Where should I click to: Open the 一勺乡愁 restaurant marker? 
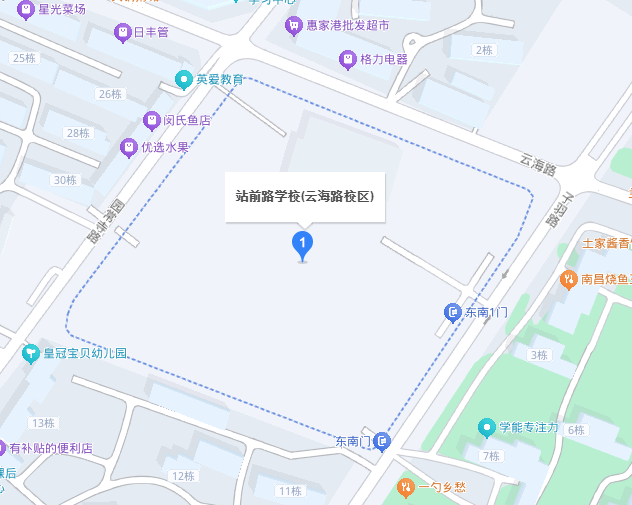pos(405,487)
